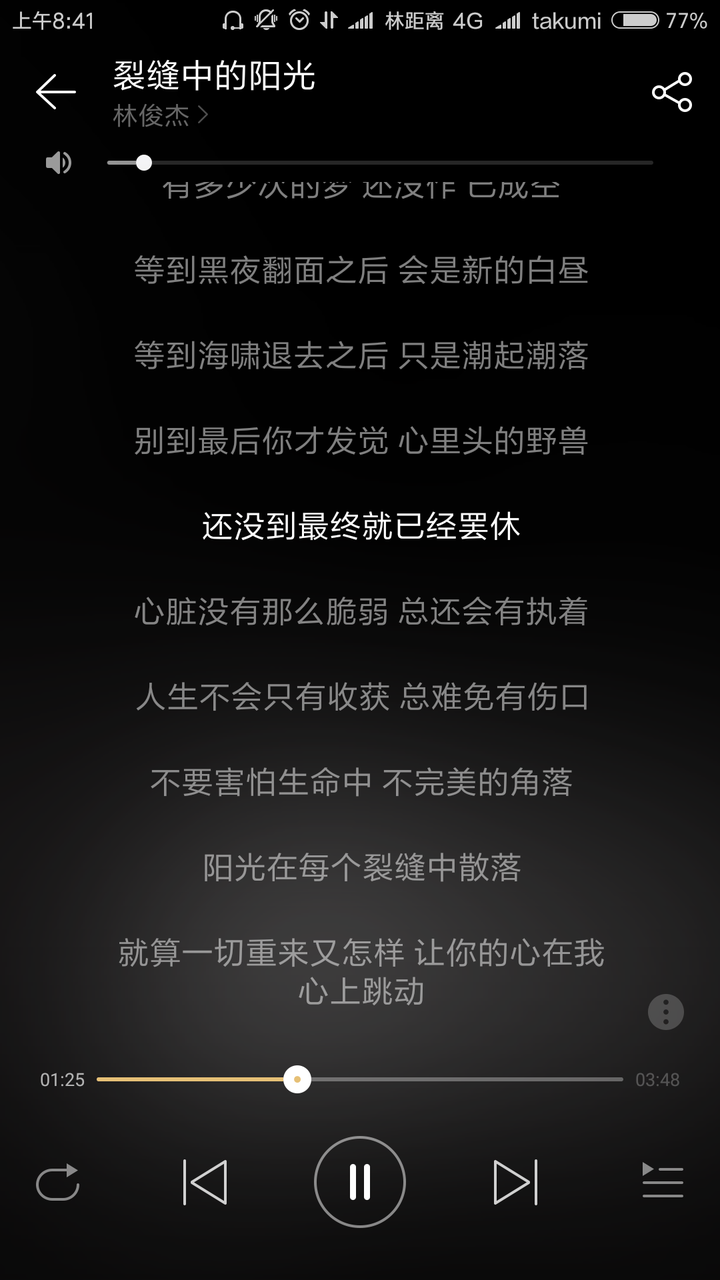Image resolution: width=720 pixels, height=1280 pixels.
Task: Open artist page for 林俊杰
Action: click(160, 116)
